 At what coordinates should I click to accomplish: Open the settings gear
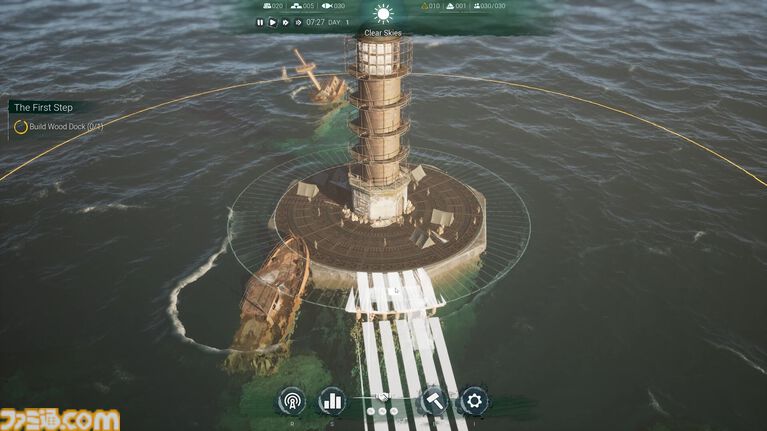tap(474, 401)
